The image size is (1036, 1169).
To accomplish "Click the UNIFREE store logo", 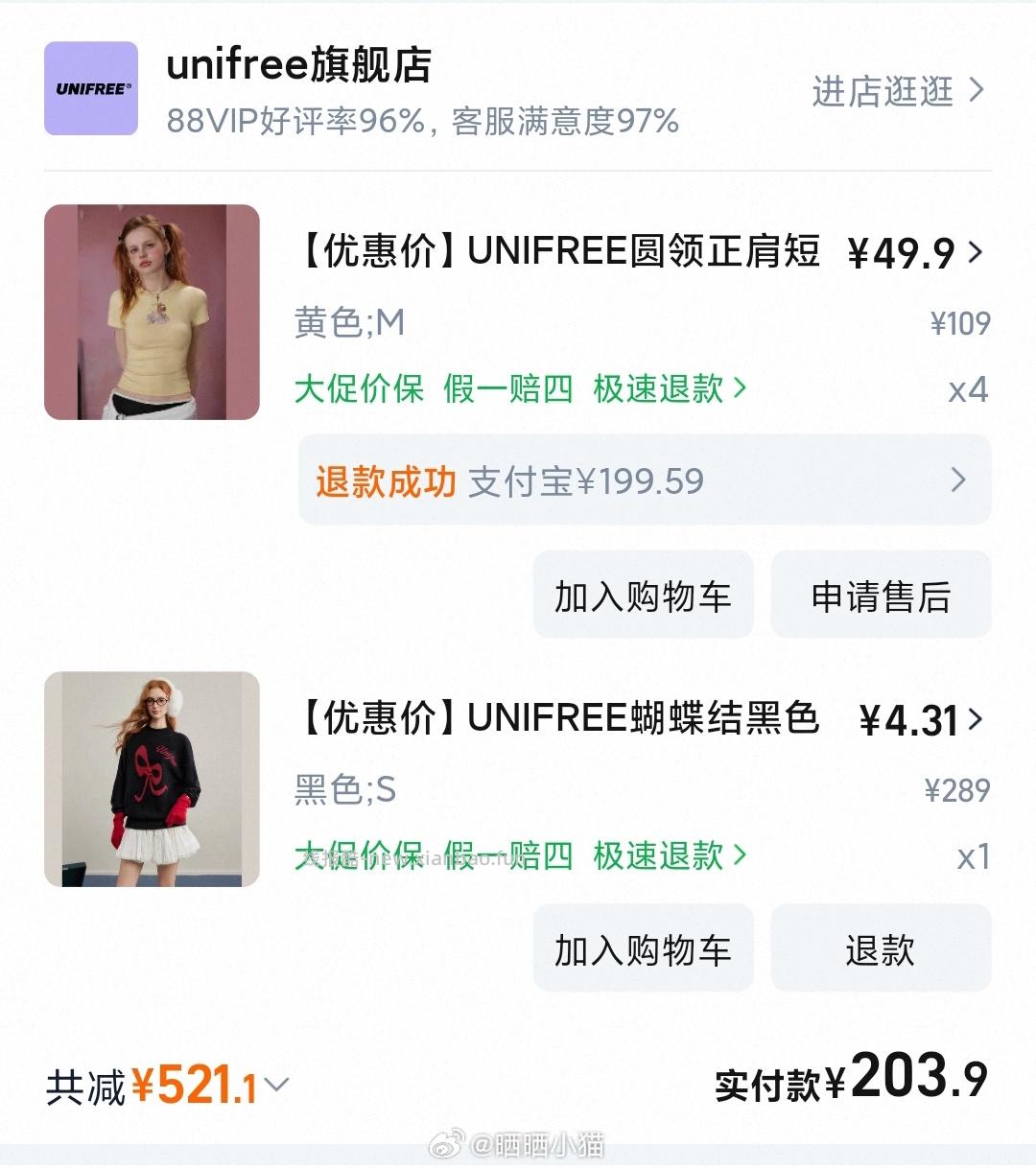I will coord(90,89).
